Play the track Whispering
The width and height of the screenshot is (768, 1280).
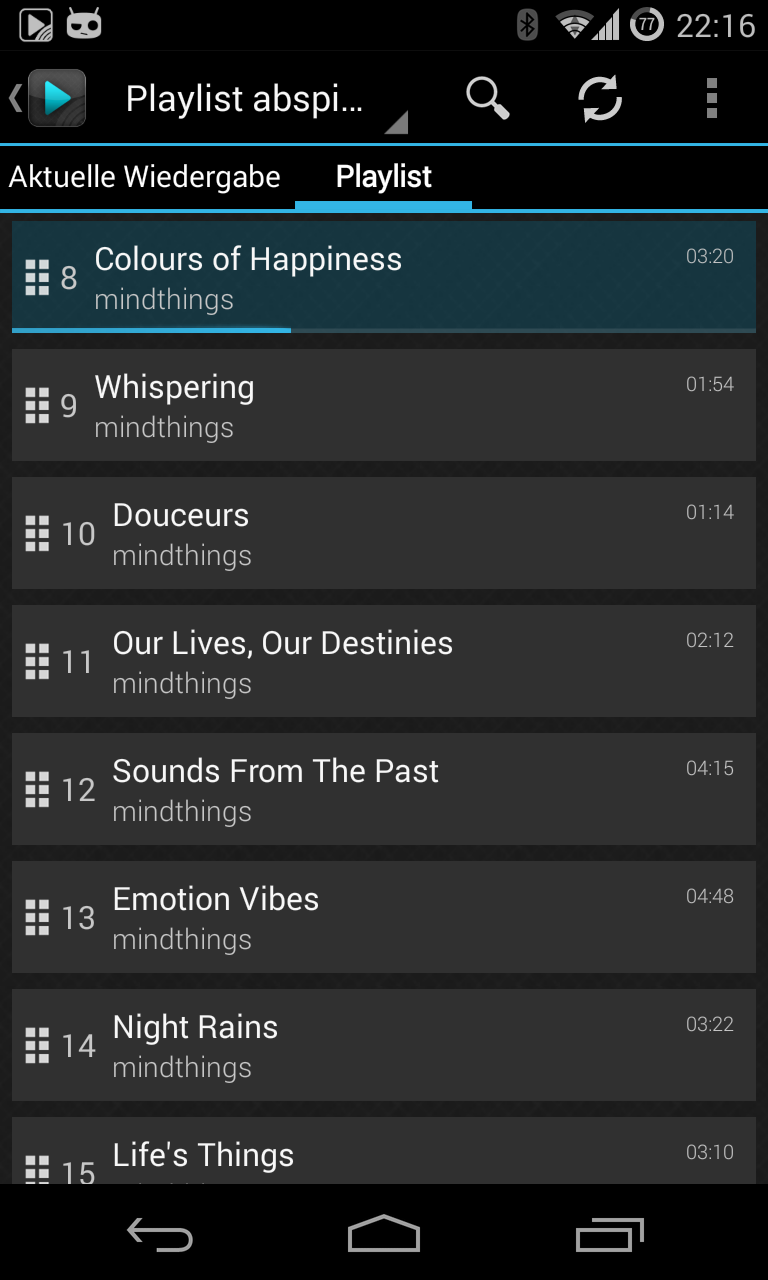pyautogui.click(x=384, y=405)
